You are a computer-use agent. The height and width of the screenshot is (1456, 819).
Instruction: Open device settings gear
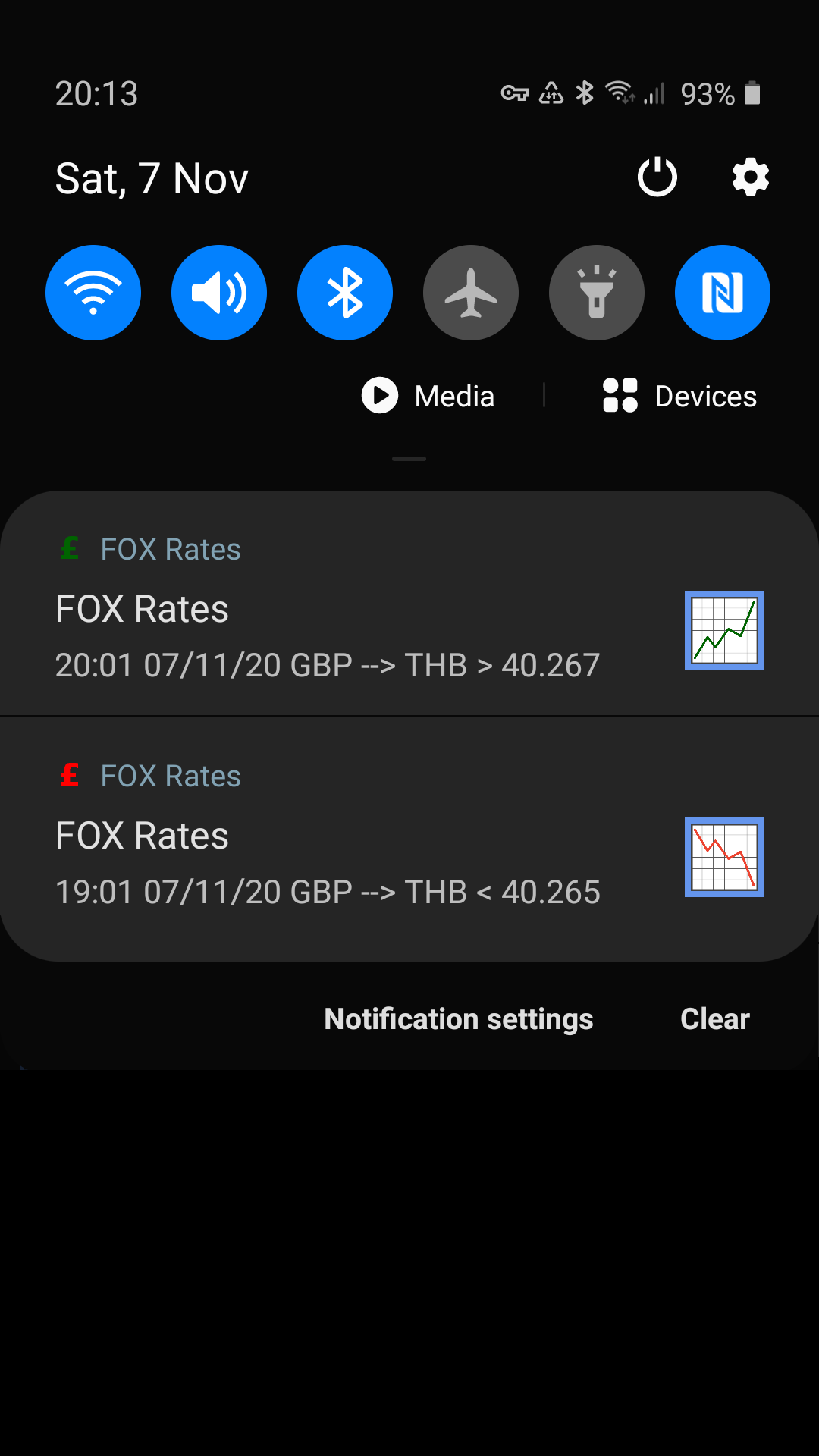750,177
